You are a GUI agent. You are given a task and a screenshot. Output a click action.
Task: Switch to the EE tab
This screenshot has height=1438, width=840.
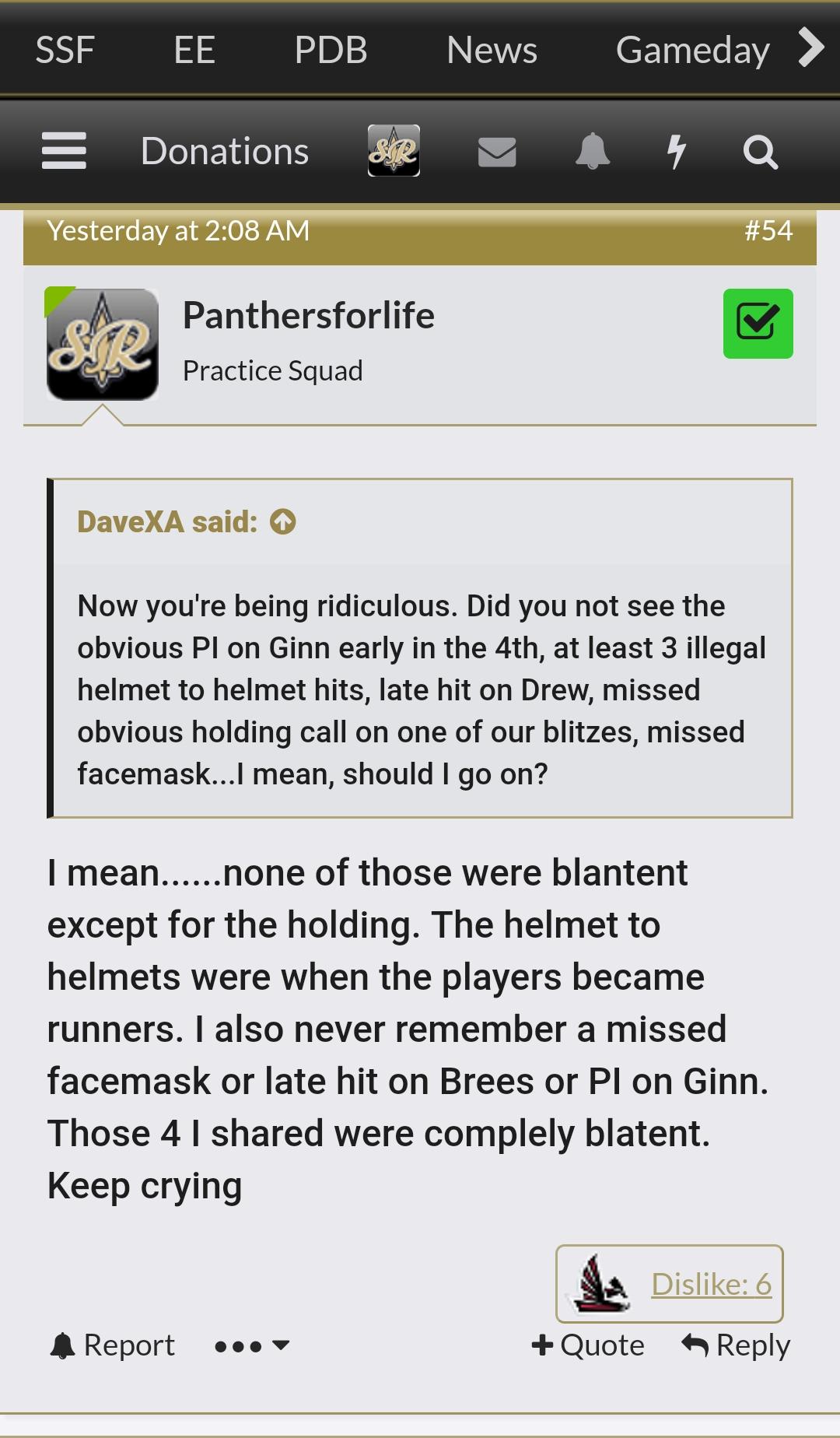194,50
